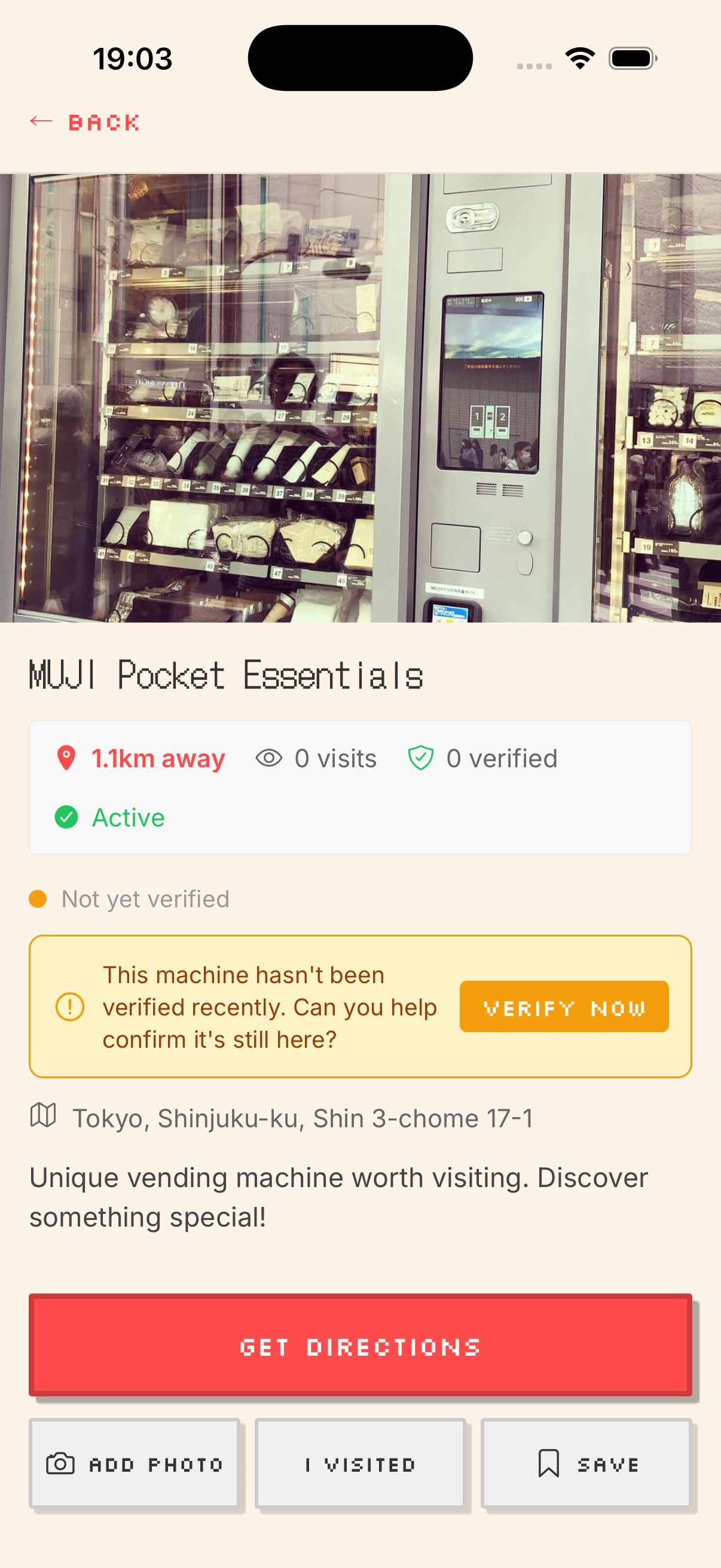Mark this machine as visited via I Visited
721x1568 pixels.
[360, 1465]
